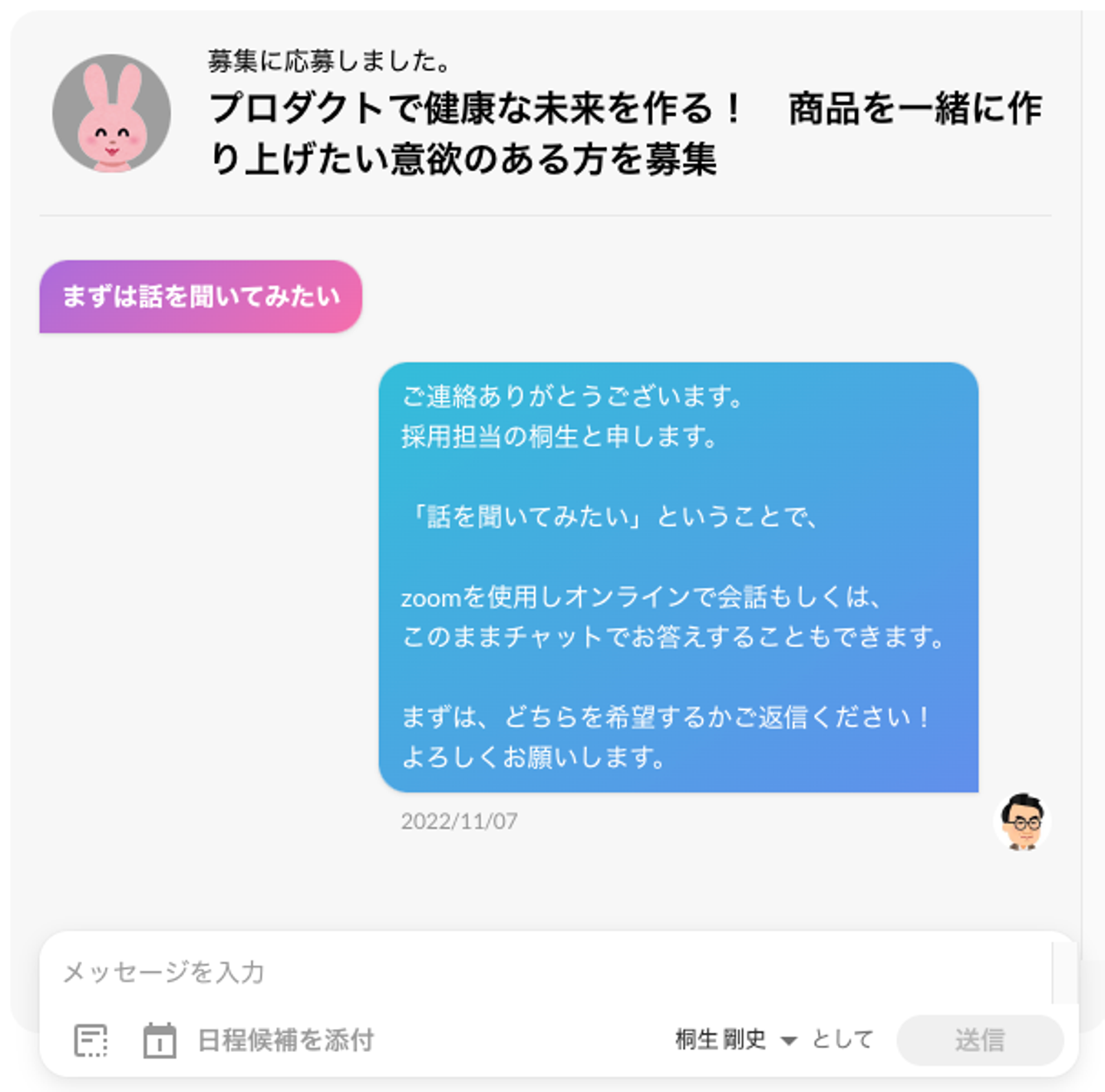Tap the message input field

537,972
